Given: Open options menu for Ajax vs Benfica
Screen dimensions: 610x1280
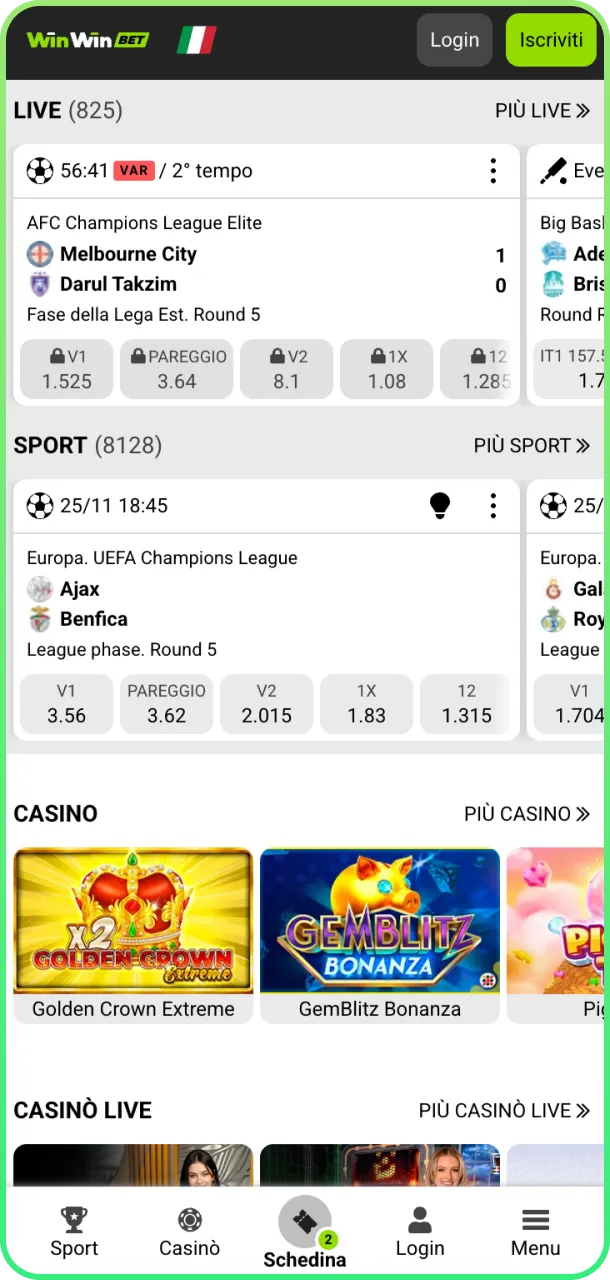Looking at the screenshot, I should tap(493, 506).
